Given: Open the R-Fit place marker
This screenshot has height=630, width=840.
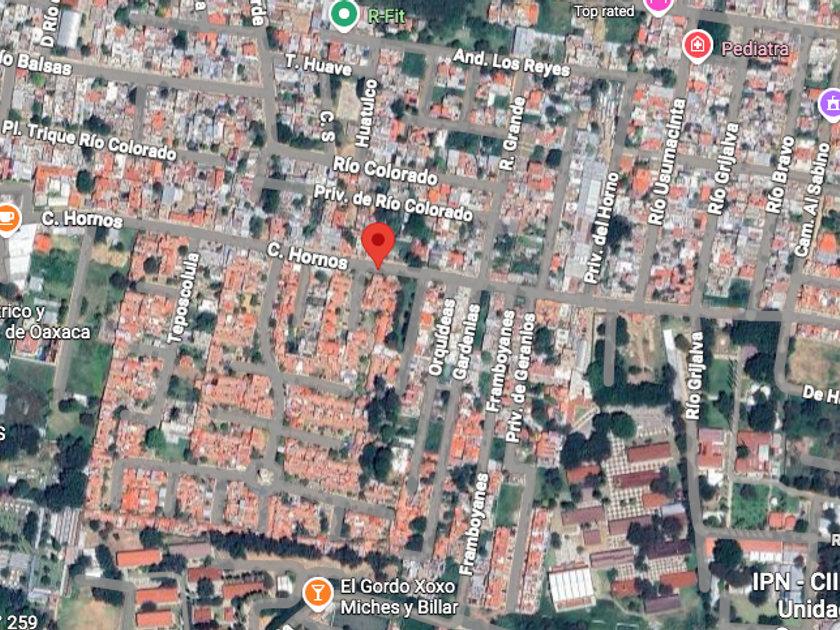Looking at the screenshot, I should pos(344,13).
